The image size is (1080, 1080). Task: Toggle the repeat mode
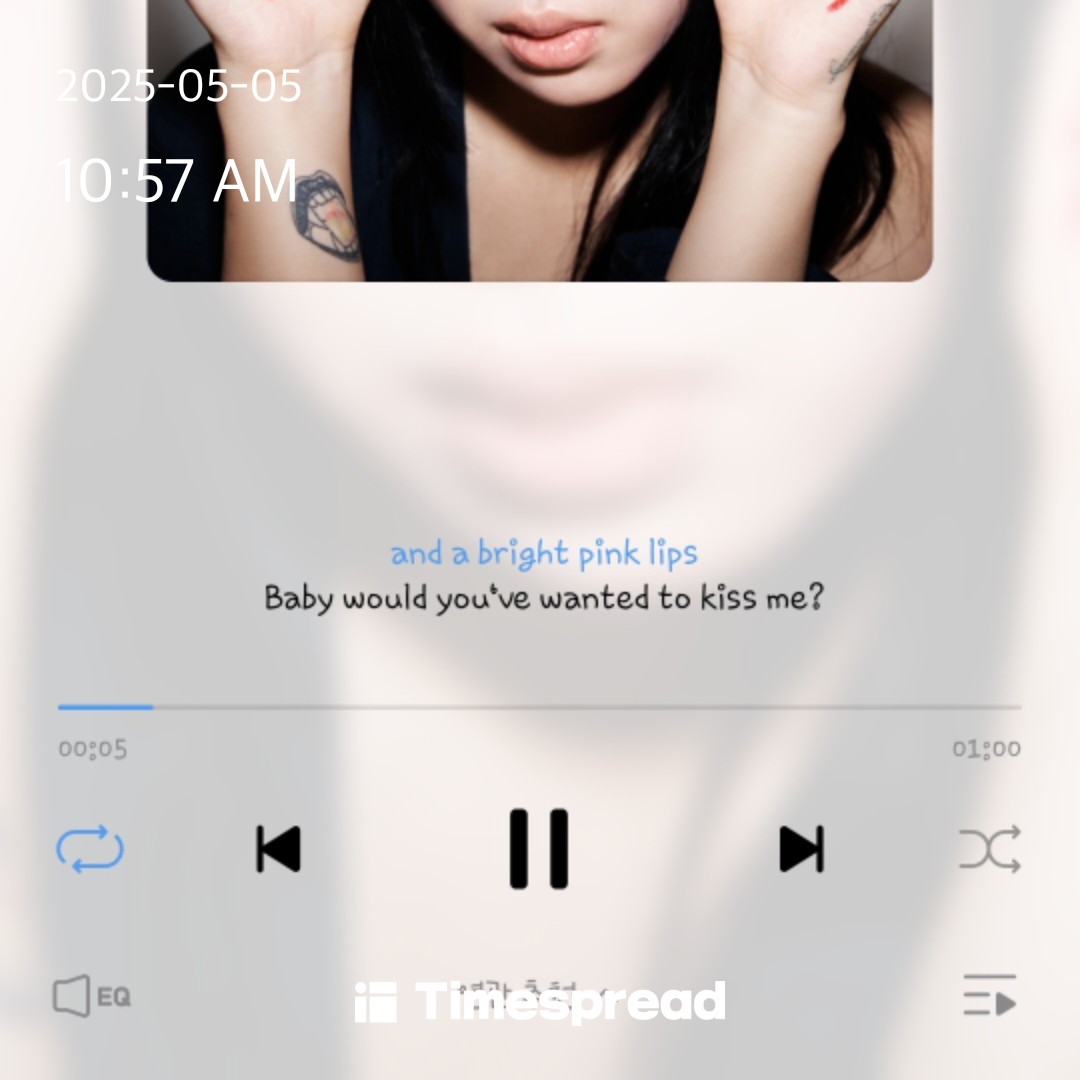90,849
